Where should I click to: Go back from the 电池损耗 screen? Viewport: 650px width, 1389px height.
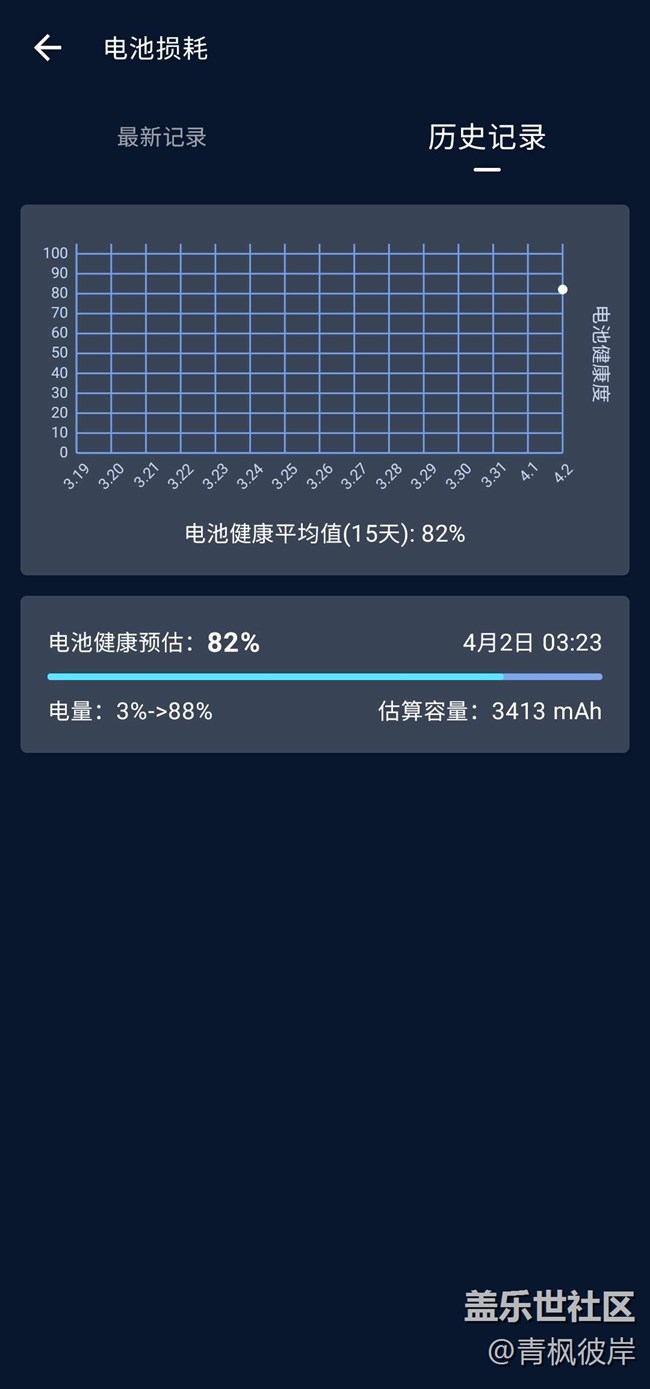pyautogui.click(x=47, y=48)
